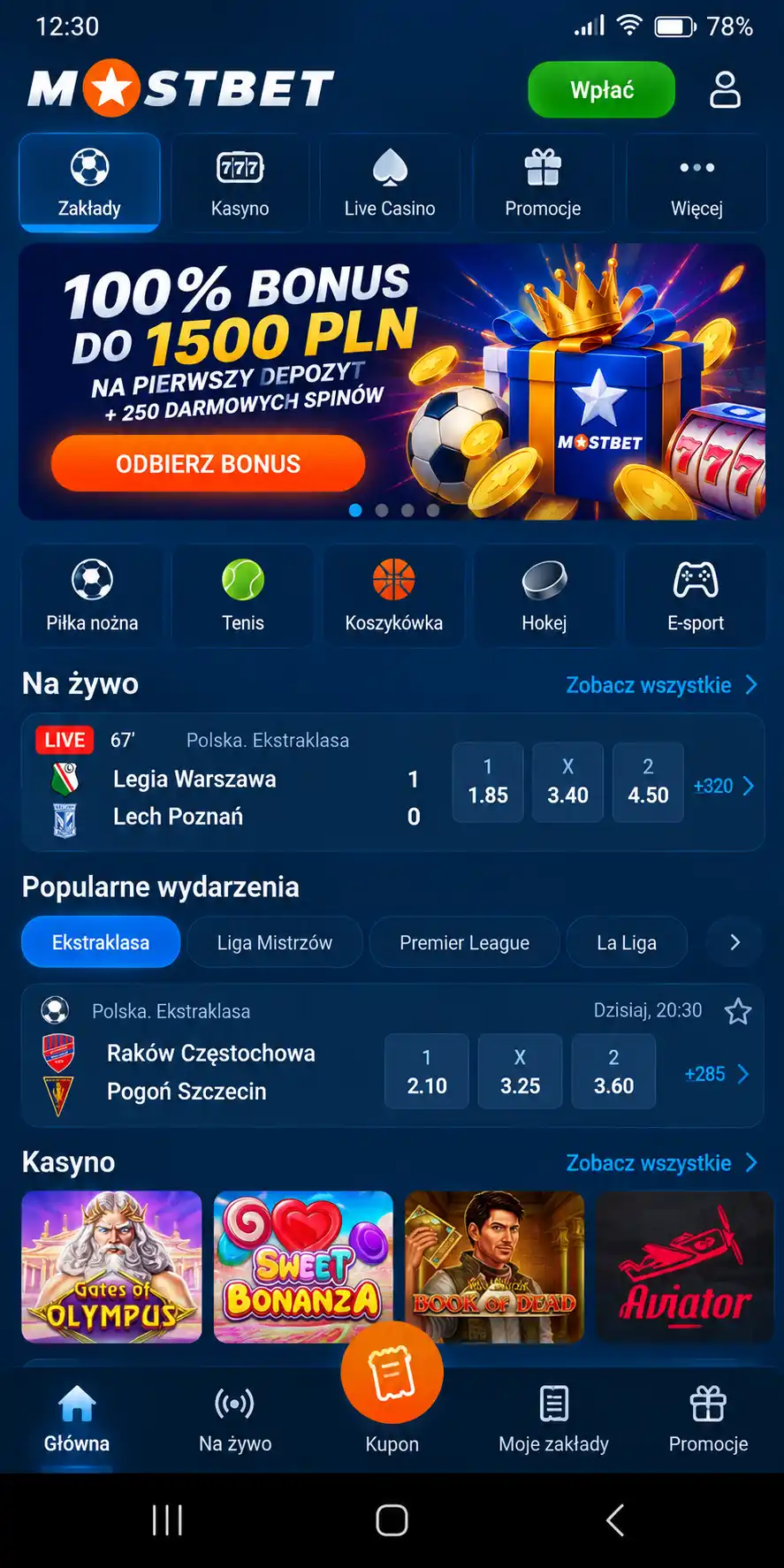The image size is (784, 1568).
Task: Open the E-sport category
Action: (x=696, y=596)
